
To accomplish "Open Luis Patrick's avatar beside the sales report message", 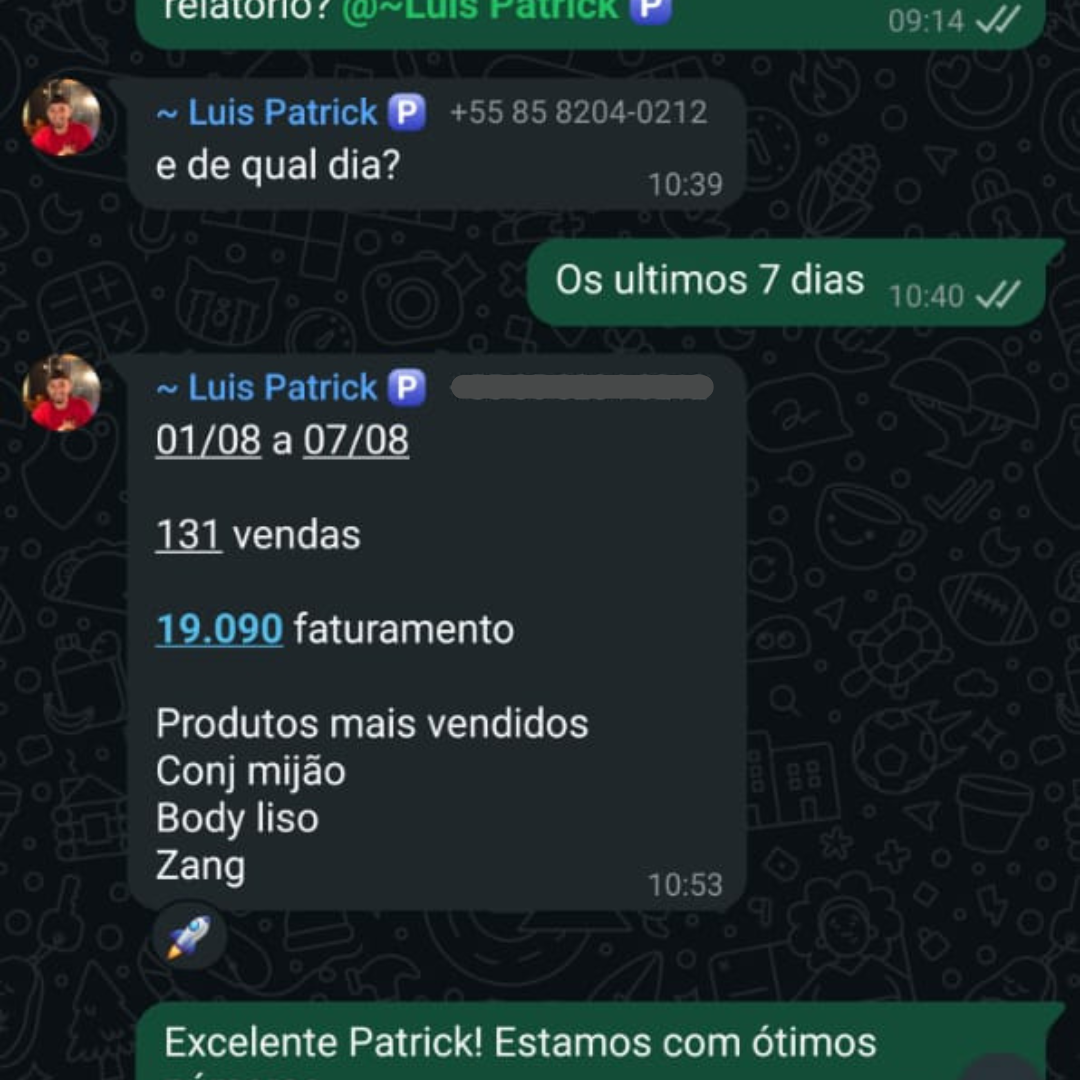I will [x=62, y=393].
